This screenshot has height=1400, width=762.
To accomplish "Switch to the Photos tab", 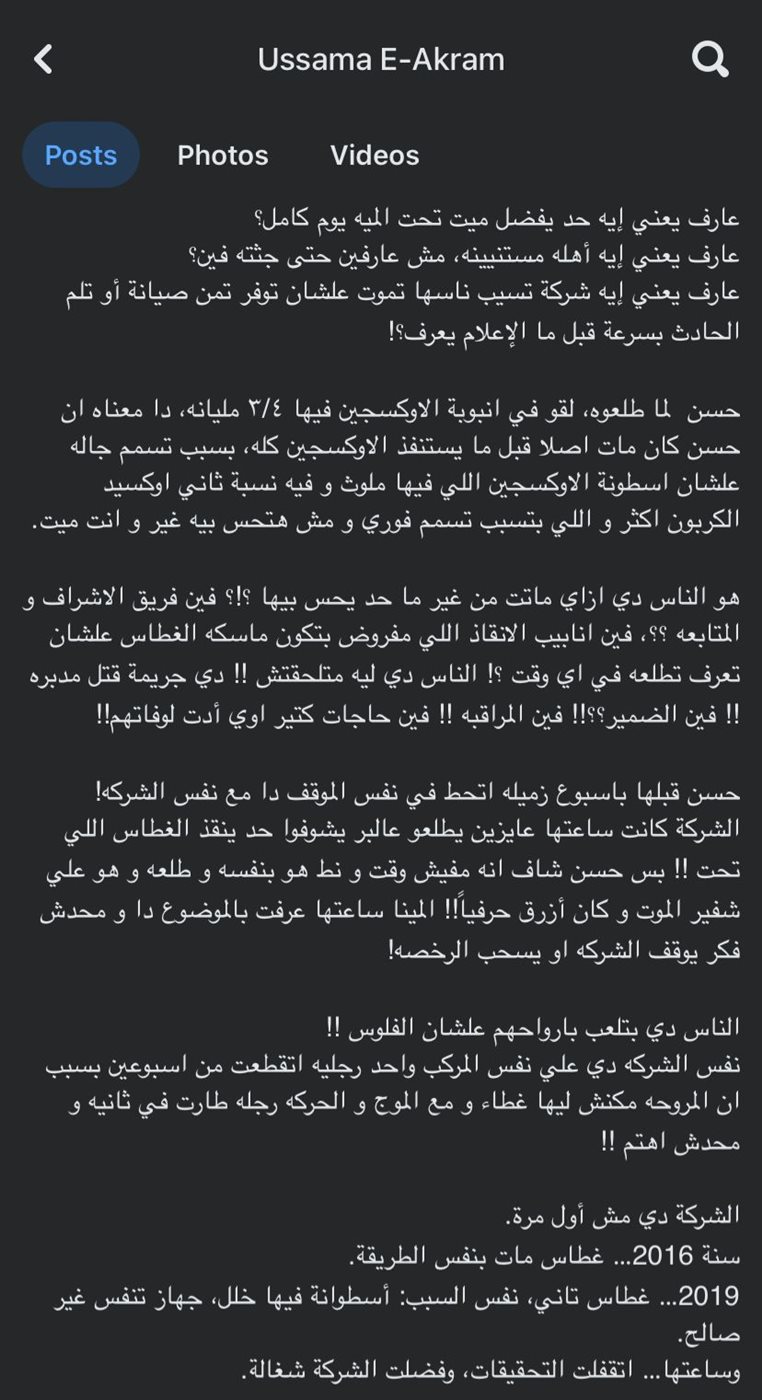I will click(x=222, y=155).
